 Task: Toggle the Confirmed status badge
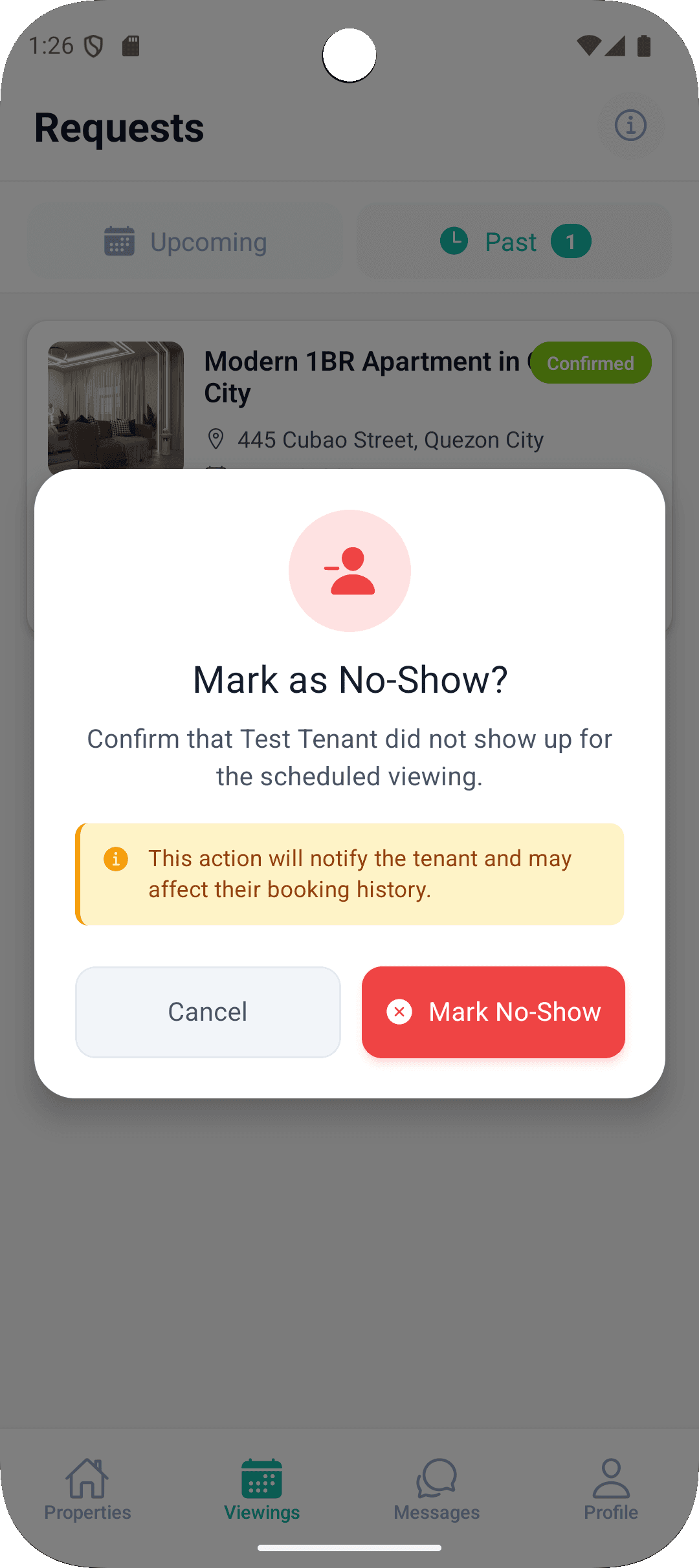pos(590,363)
